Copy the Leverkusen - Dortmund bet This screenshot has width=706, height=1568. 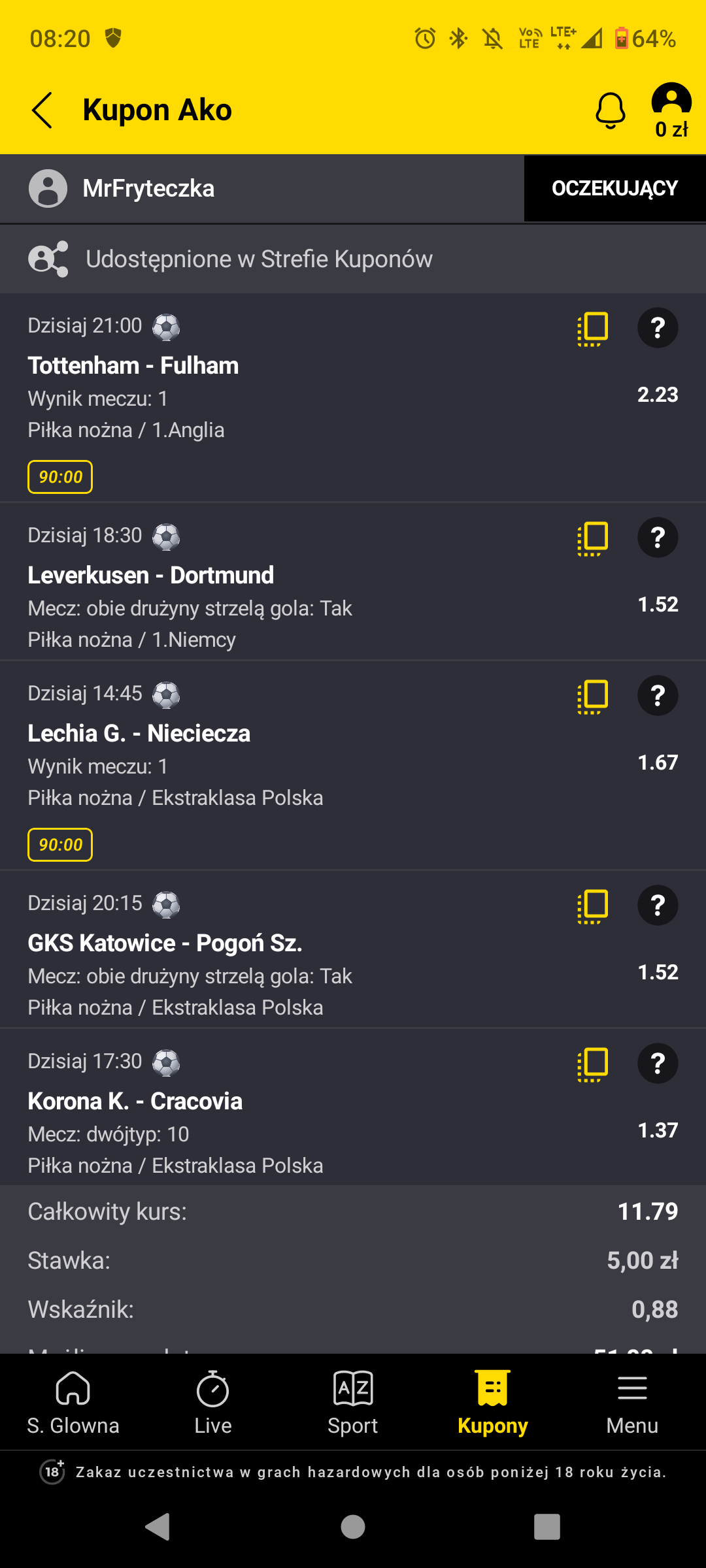(593, 538)
